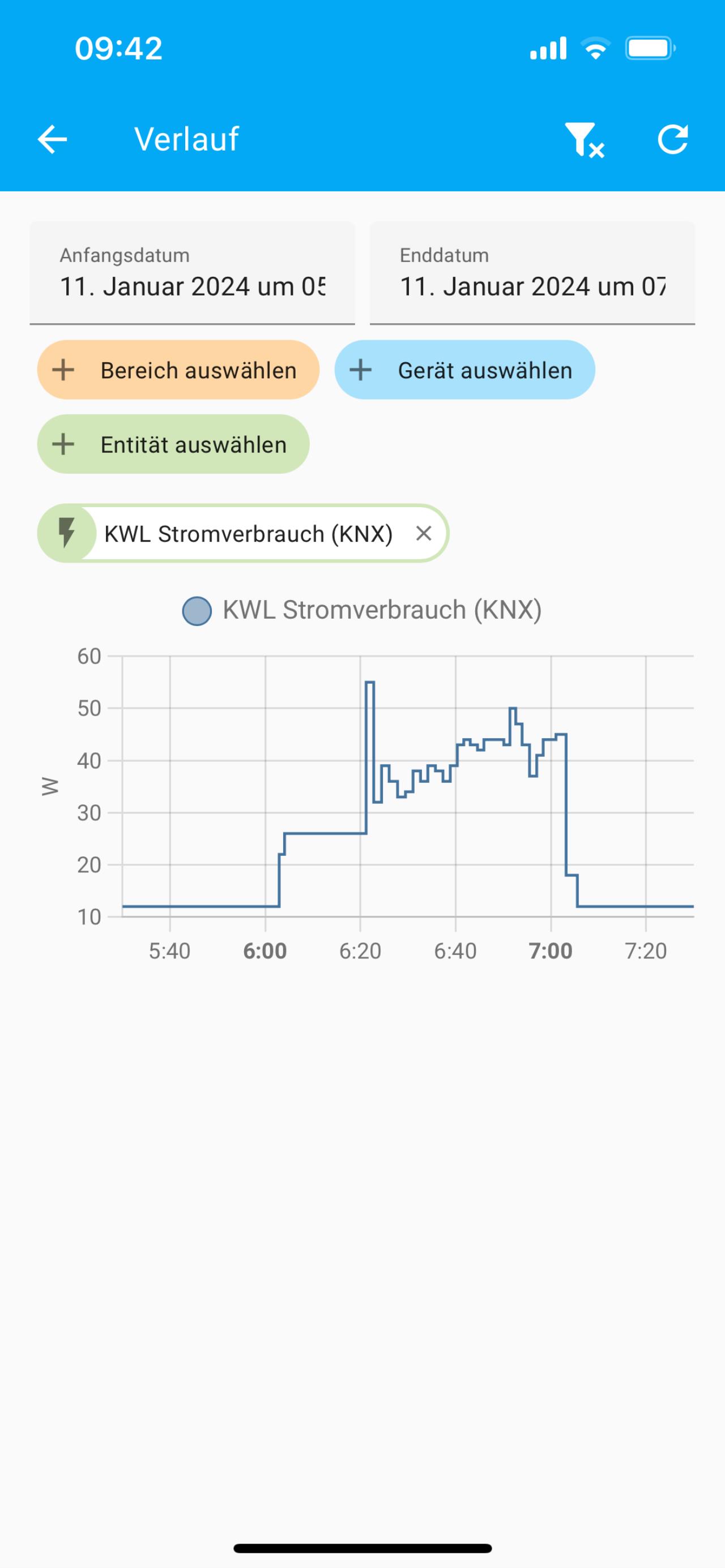Remove the KWL Stromverbrauch (KNX) entity chip
Screen dimensions: 725x1568
click(424, 533)
